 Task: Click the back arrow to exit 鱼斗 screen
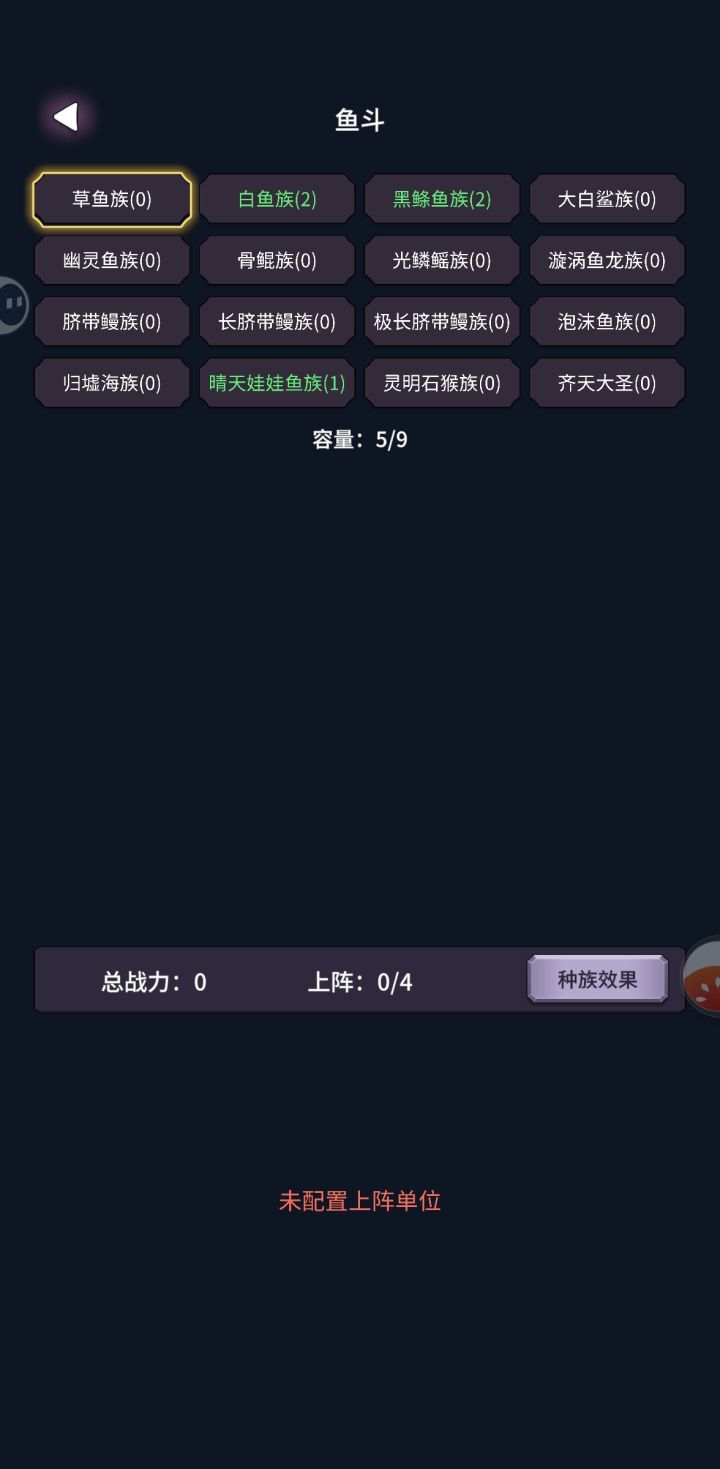(66, 115)
